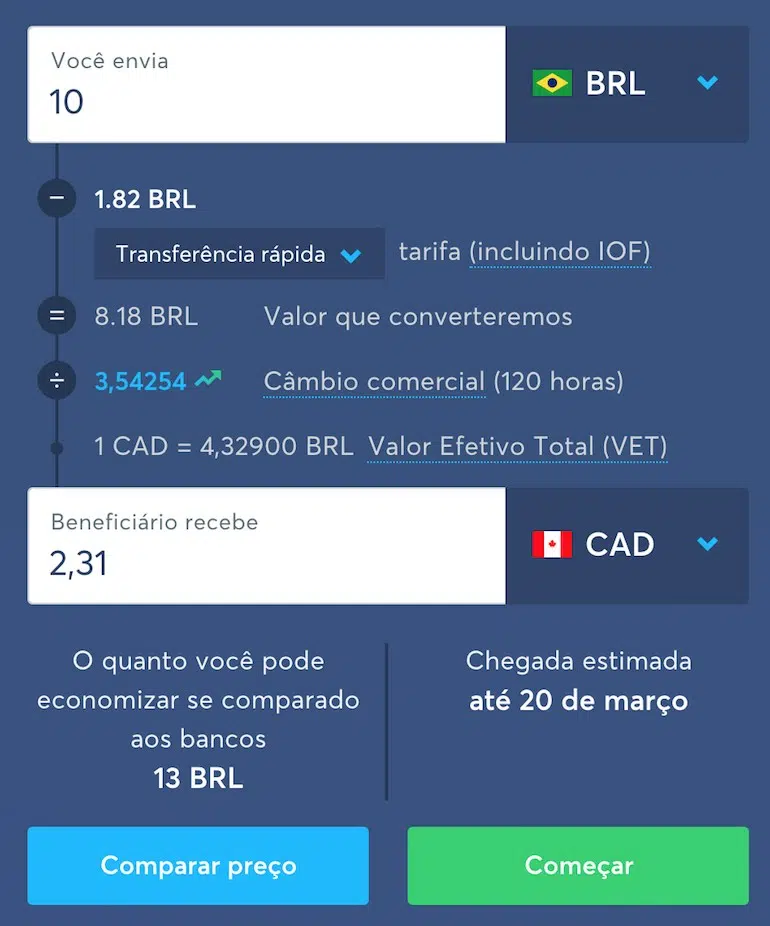Click the Comparar preço button
Viewport: 770px width, 926px height.
(197, 865)
